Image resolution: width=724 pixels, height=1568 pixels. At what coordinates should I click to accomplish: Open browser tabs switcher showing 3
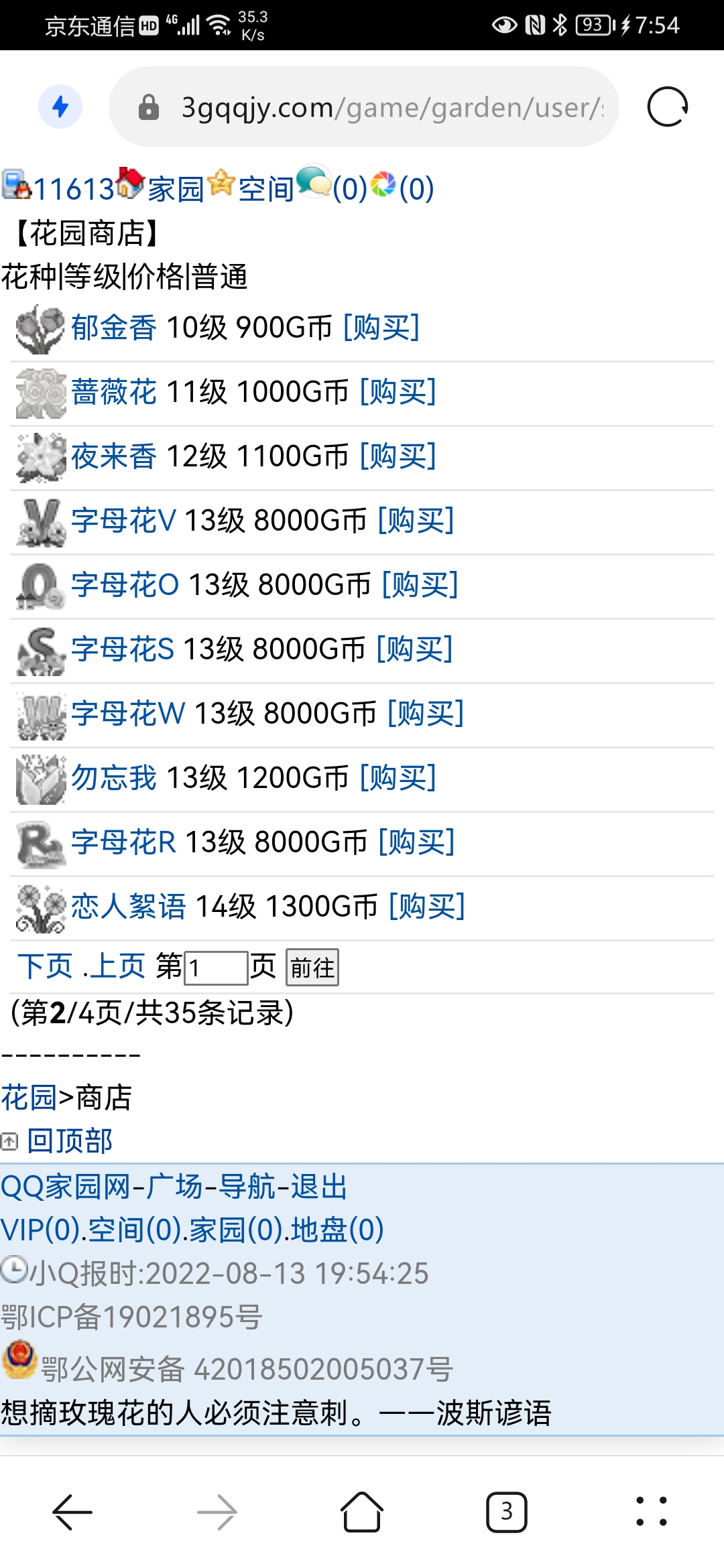tap(506, 1512)
